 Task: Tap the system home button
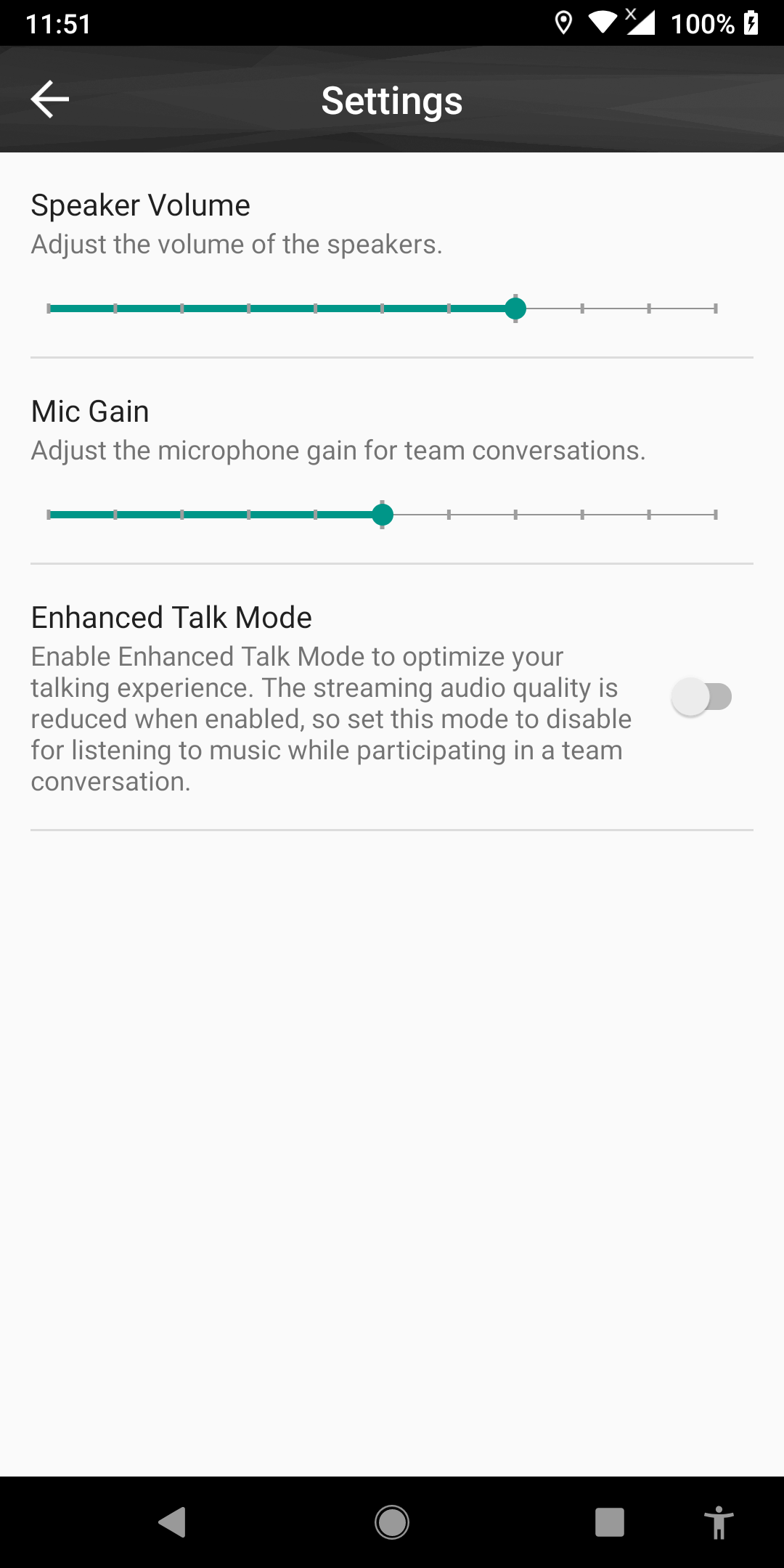tap(392, 1522)
